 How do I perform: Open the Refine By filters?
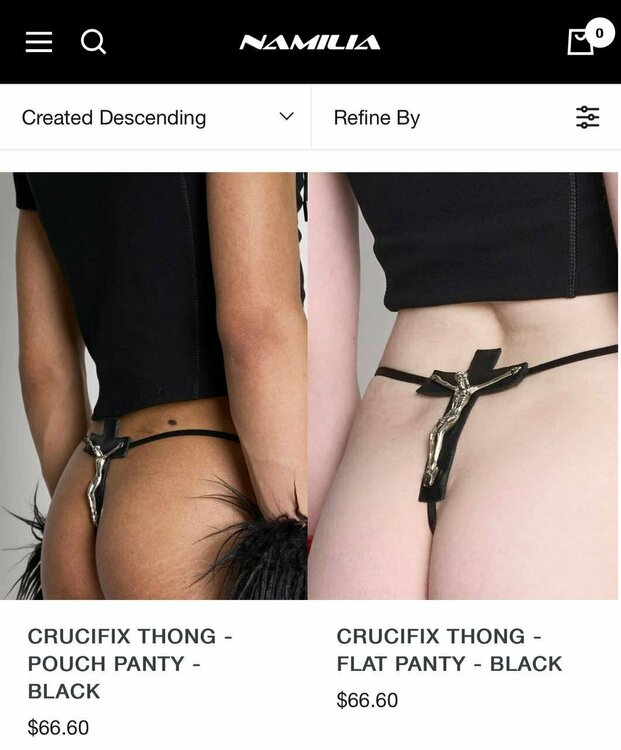point(466,118)
